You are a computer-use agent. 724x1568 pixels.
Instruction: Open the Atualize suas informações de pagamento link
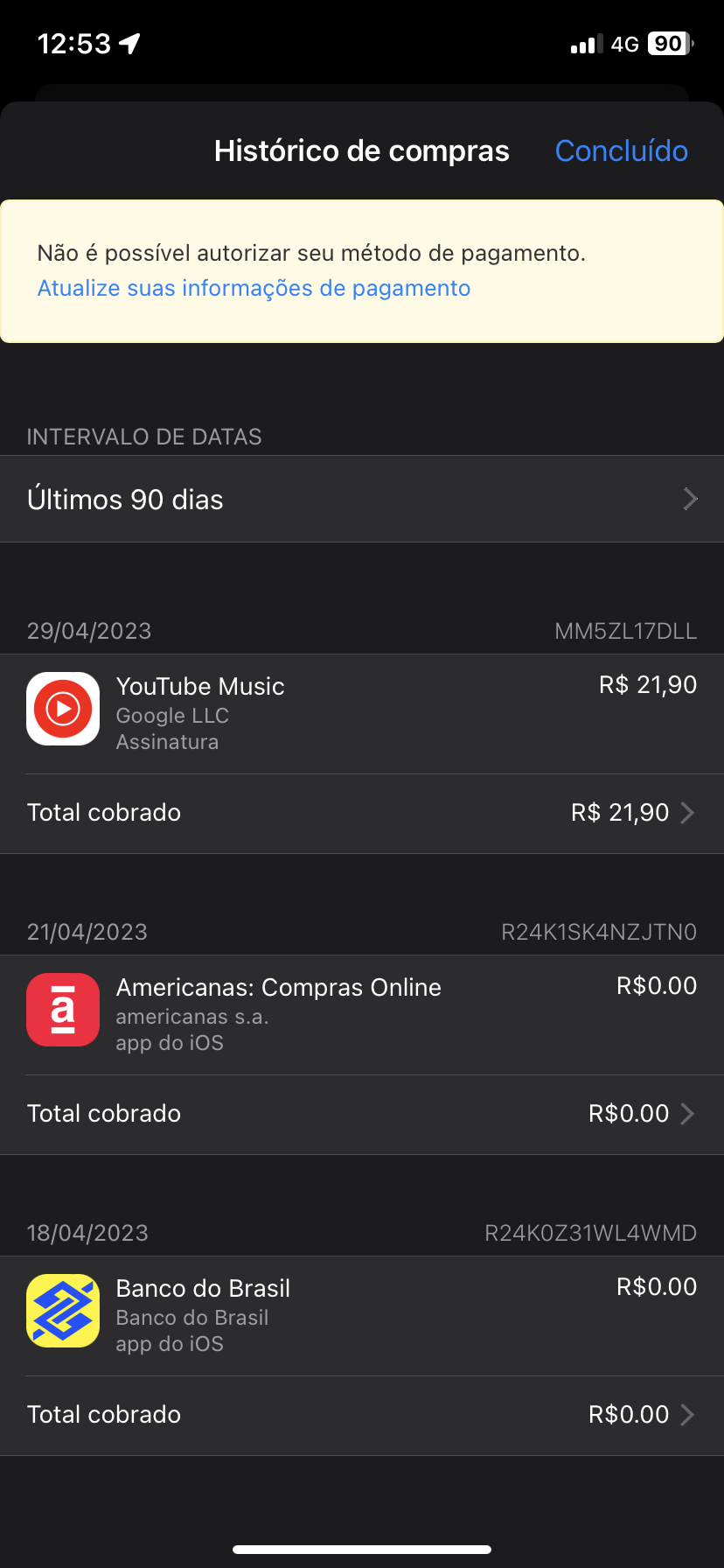point(254,288)
